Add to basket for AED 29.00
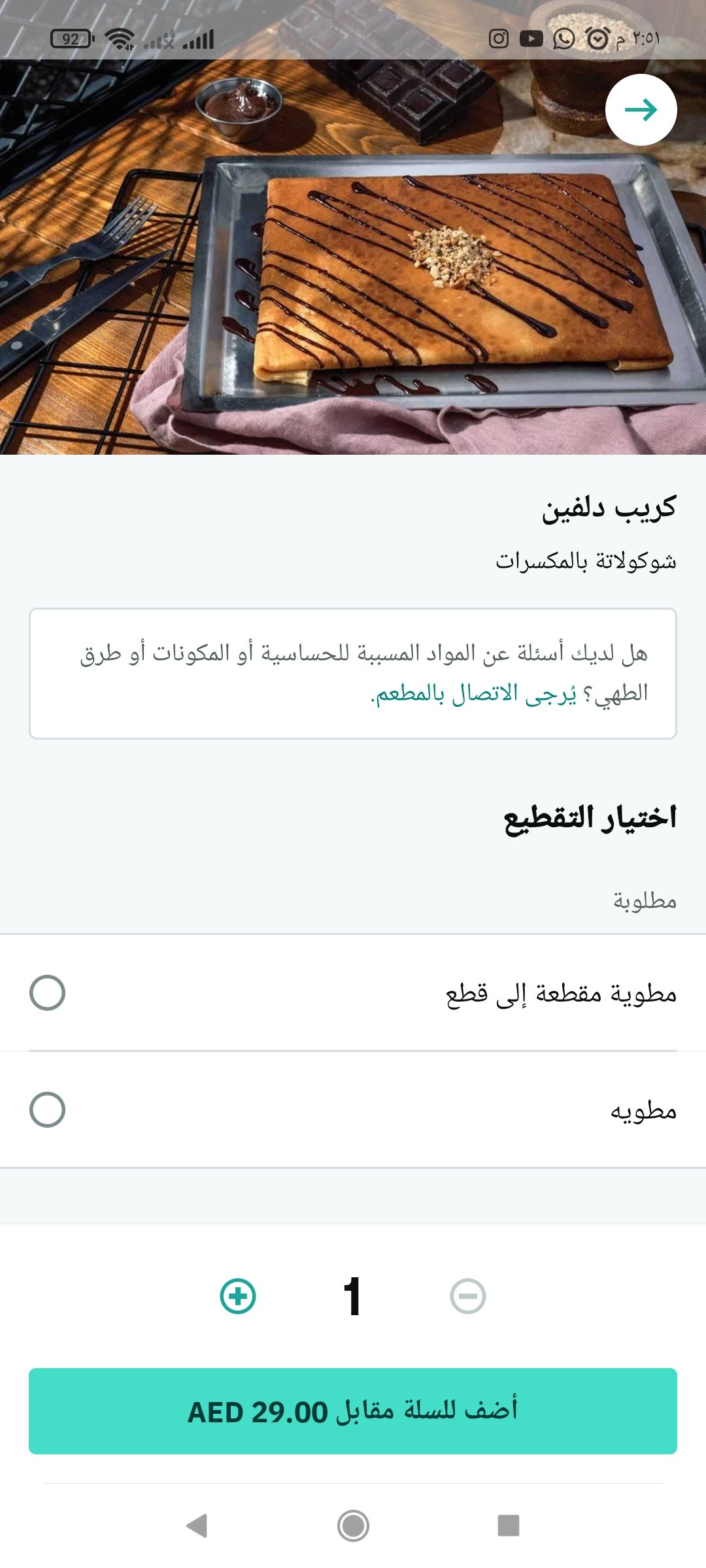This screenshot has width=706, height=1568. 353,1411
